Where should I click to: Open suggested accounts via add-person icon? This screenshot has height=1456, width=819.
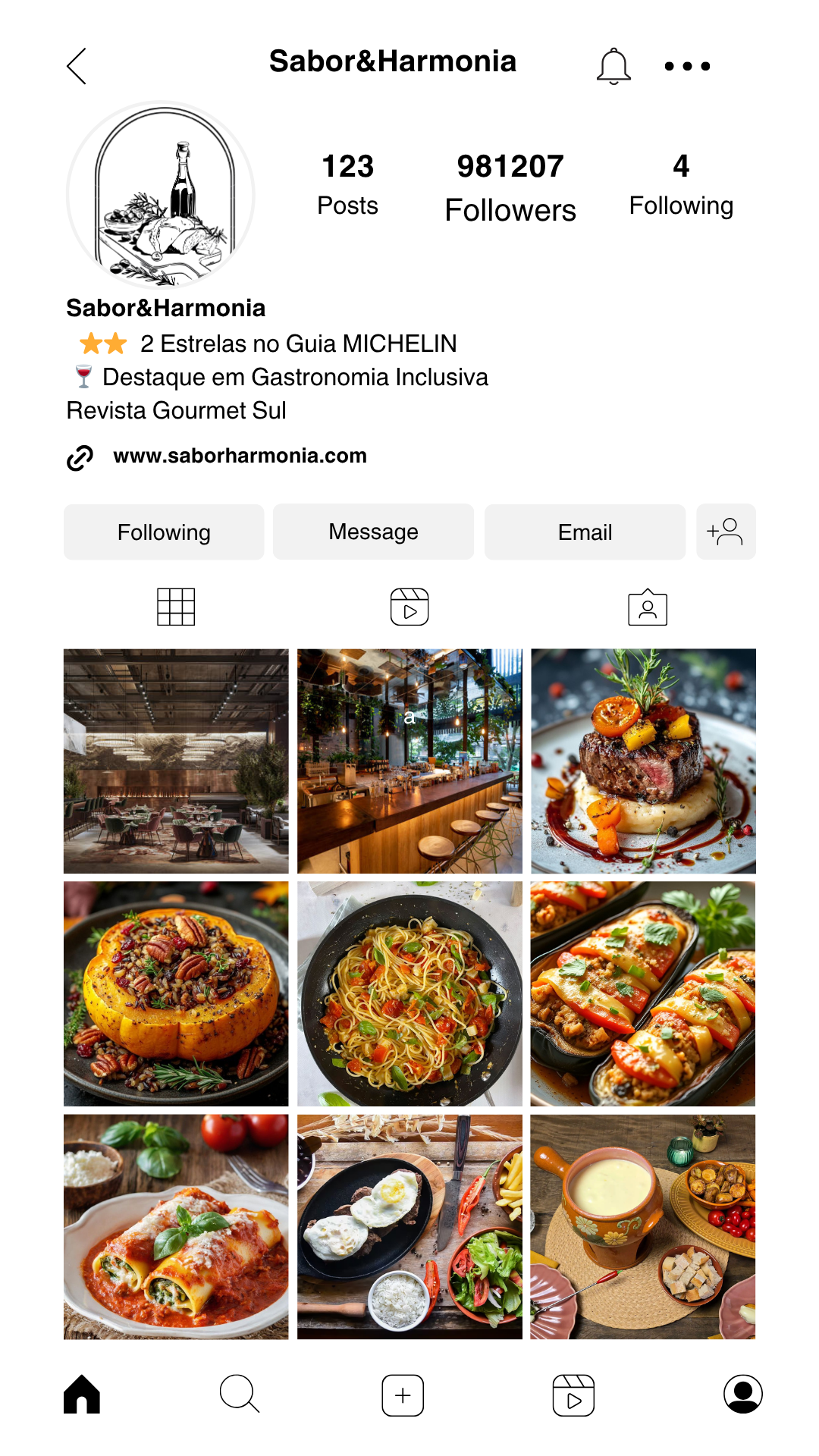point(726,532)
